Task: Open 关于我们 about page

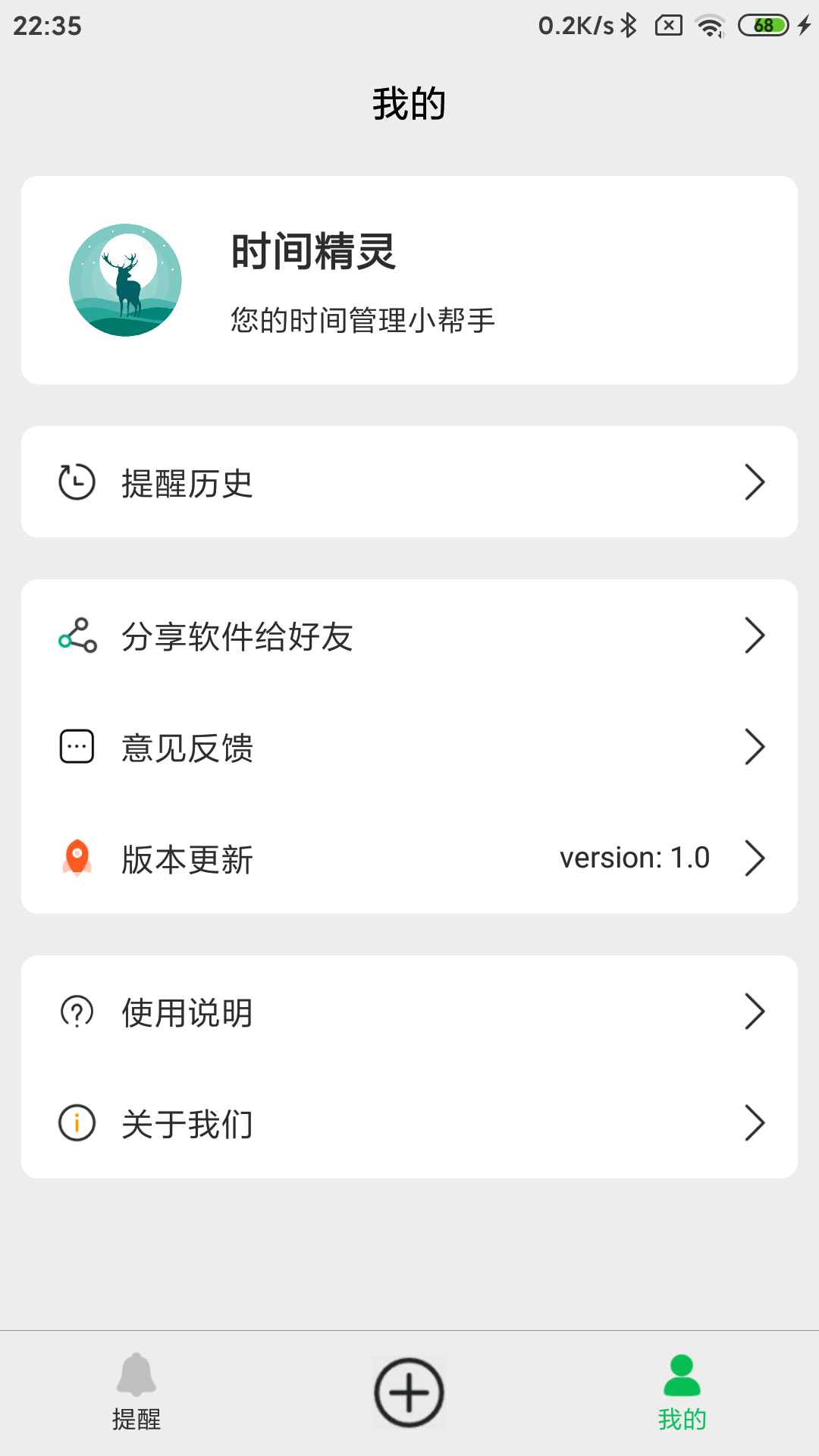Action: [409, 1123]
